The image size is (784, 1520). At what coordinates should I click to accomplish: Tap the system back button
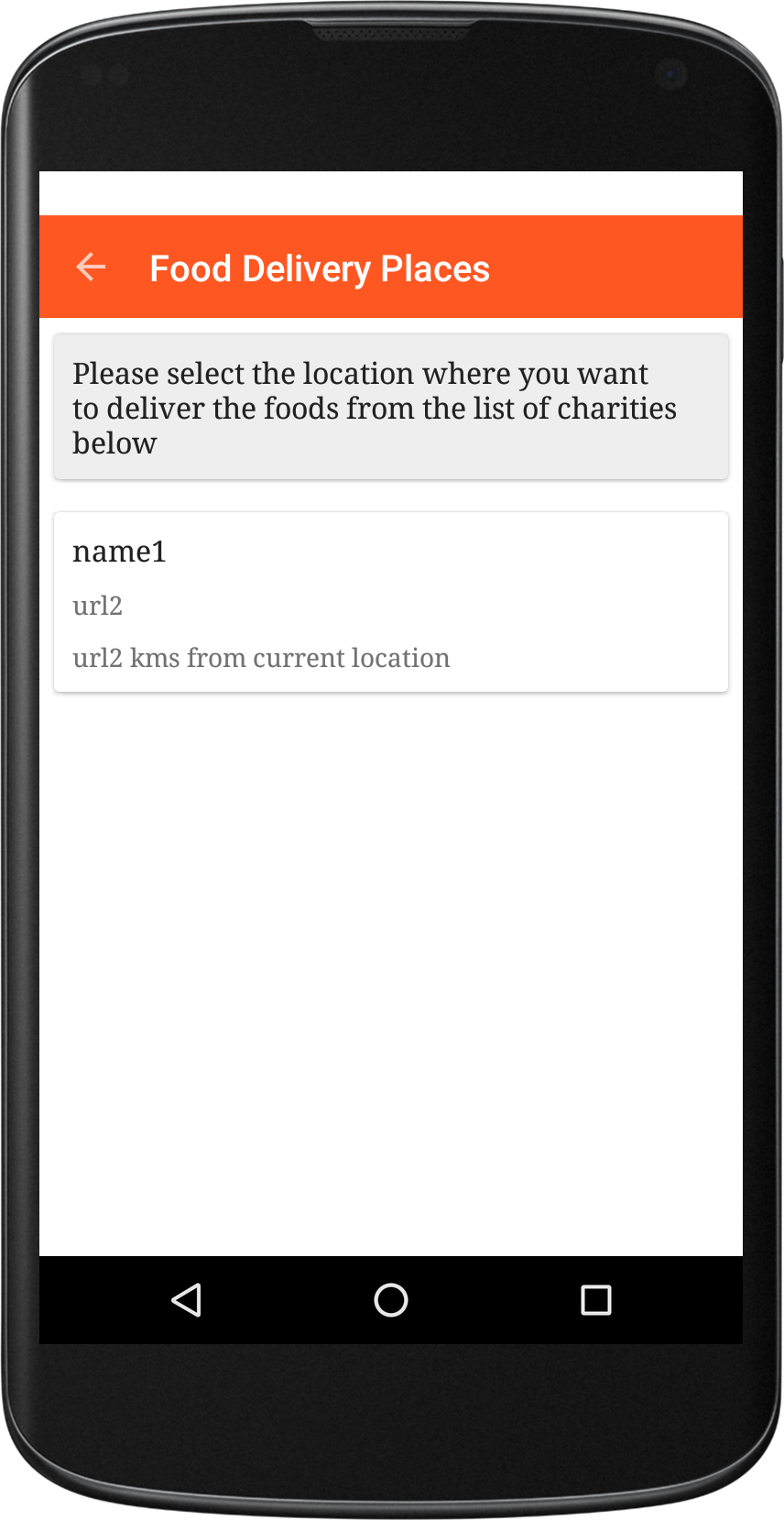coord(187,1299)
